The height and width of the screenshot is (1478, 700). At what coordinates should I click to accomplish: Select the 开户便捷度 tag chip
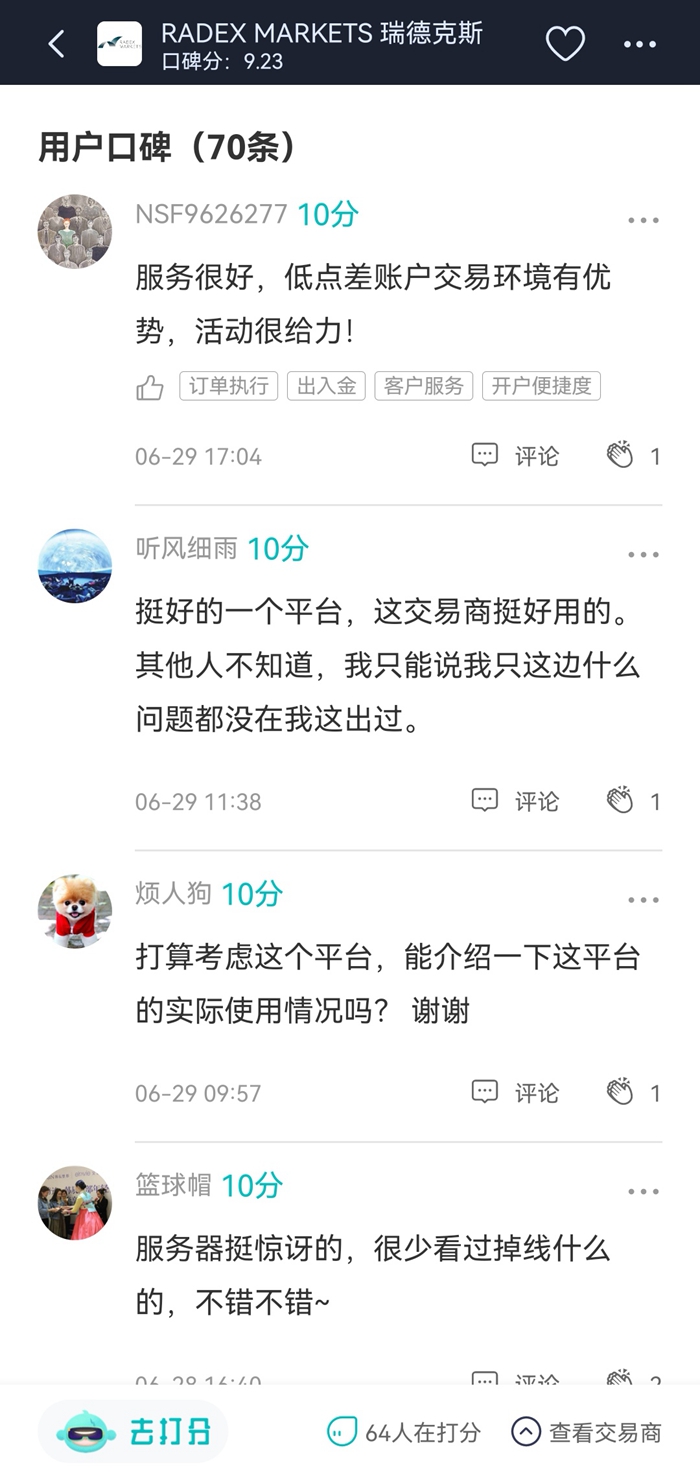coord(541,386)
